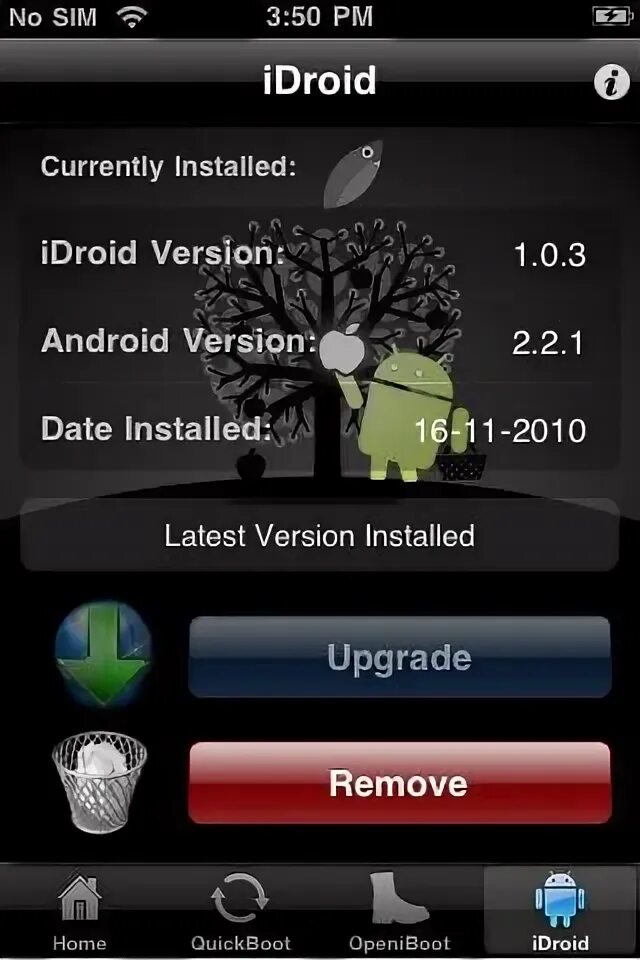Open the info icon in the title bar

[611, 84]
